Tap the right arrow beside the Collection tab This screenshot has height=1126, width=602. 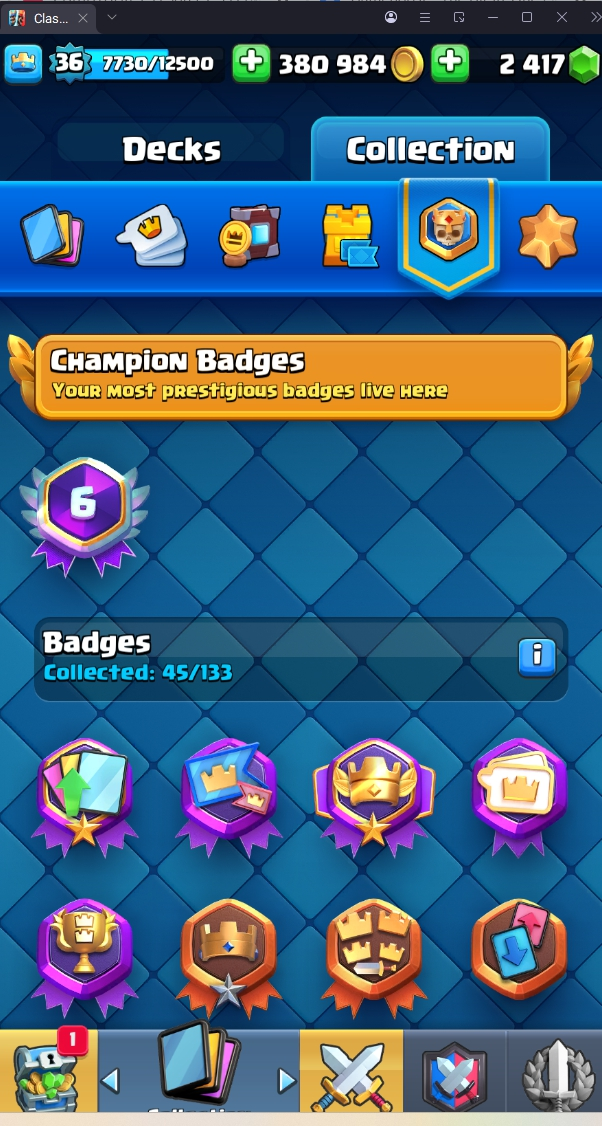[x=287, y=1081]
